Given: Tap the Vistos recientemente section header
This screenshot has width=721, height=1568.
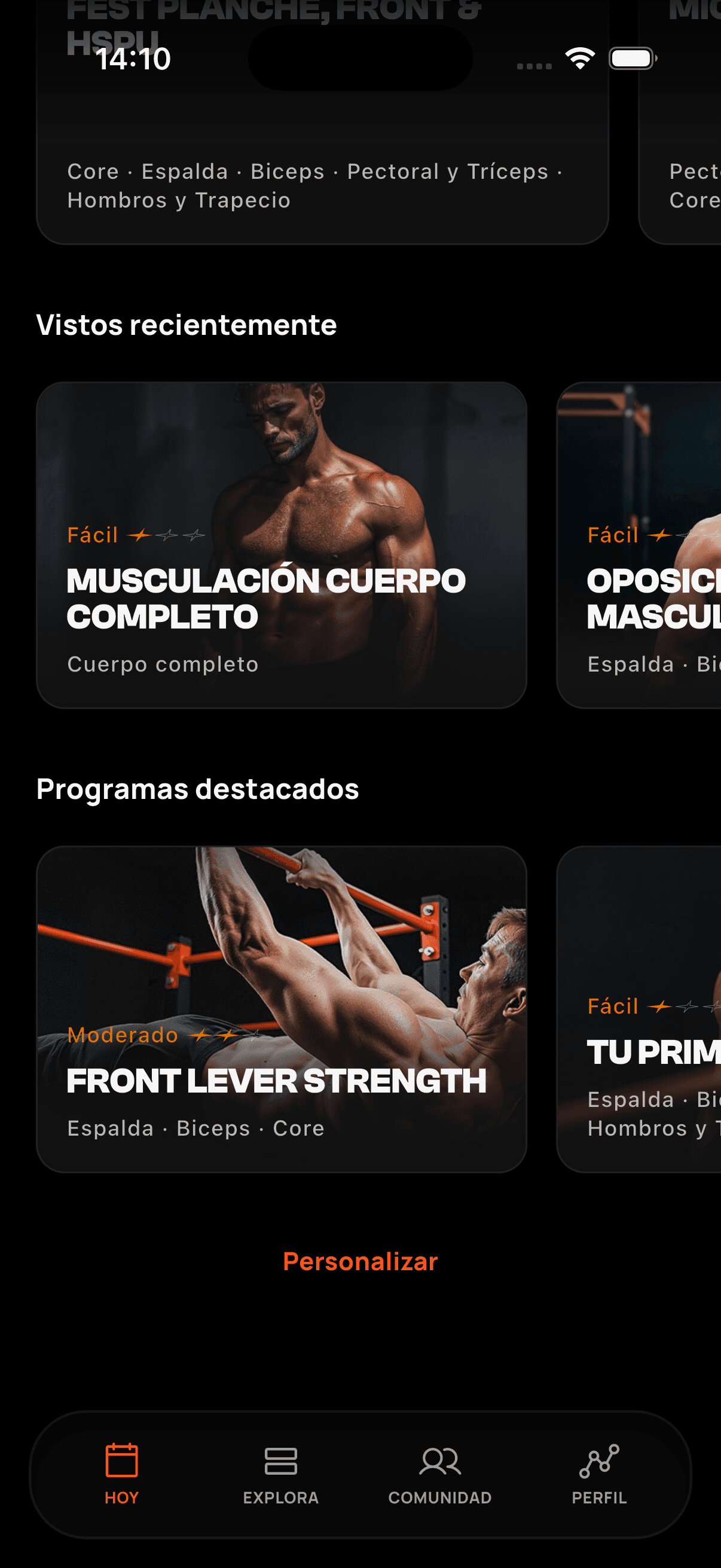Looking at the screenshot, I should click(x=187, y=325).
